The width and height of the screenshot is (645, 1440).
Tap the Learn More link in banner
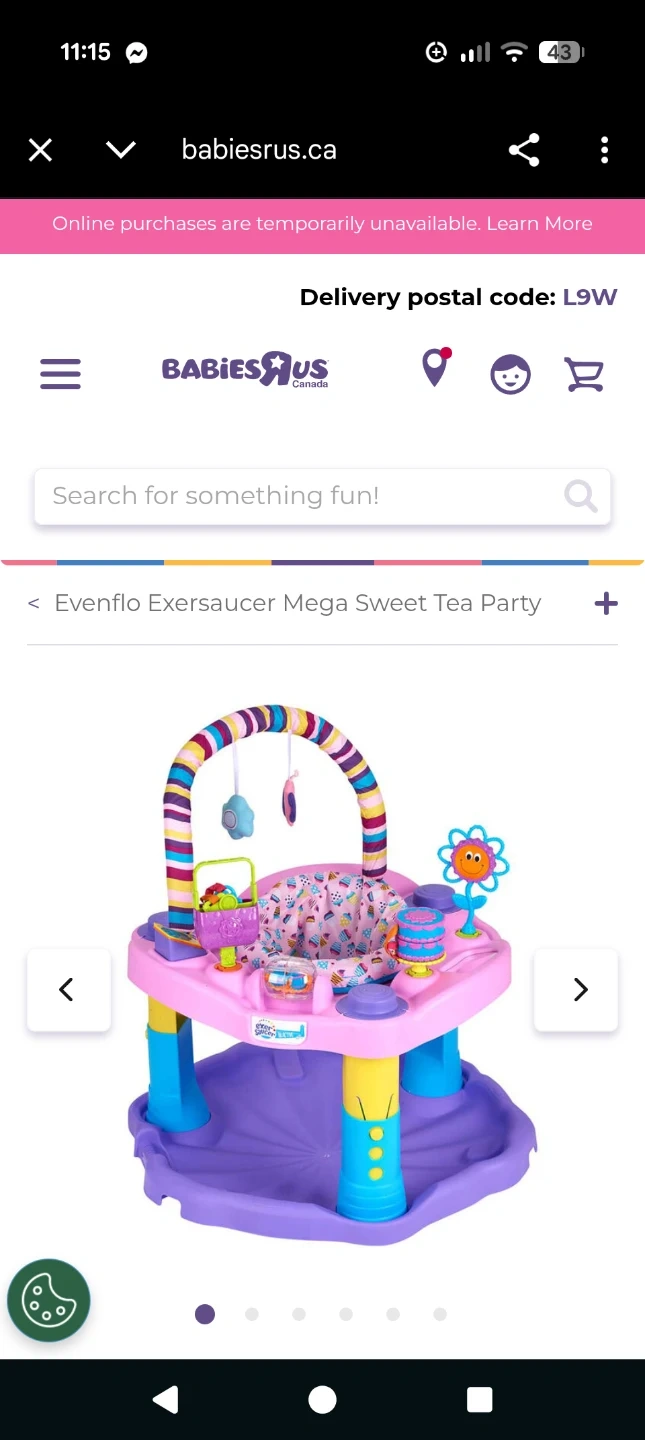point(540,224)
